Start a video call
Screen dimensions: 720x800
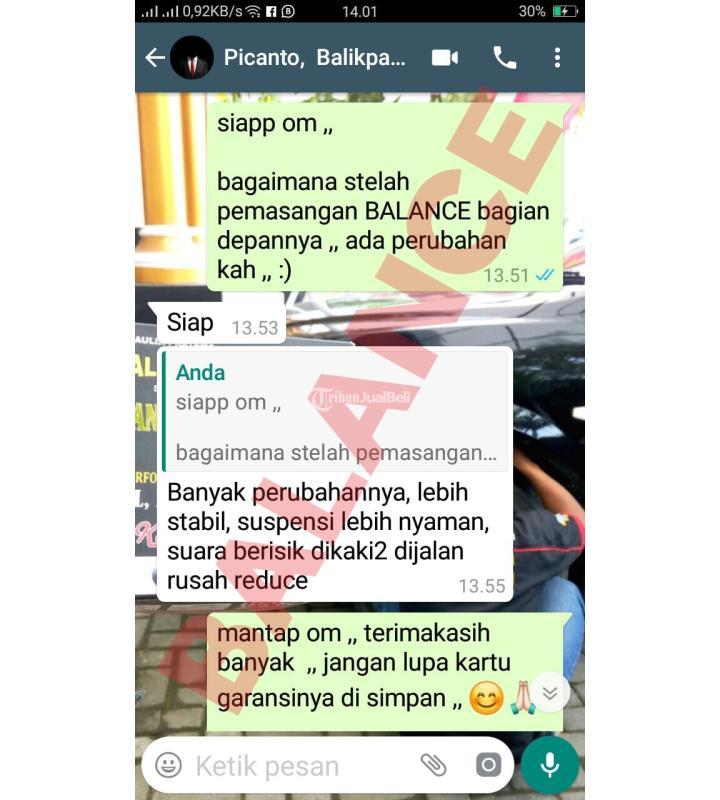coord(445,58)
